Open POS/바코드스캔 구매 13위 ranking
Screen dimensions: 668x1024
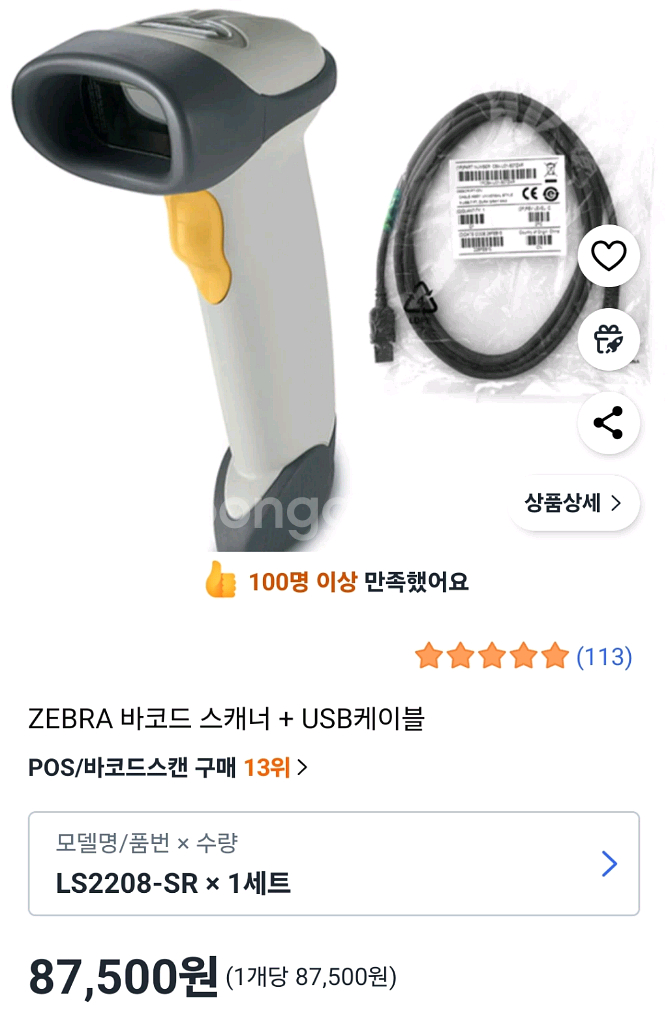pos(168,768)
